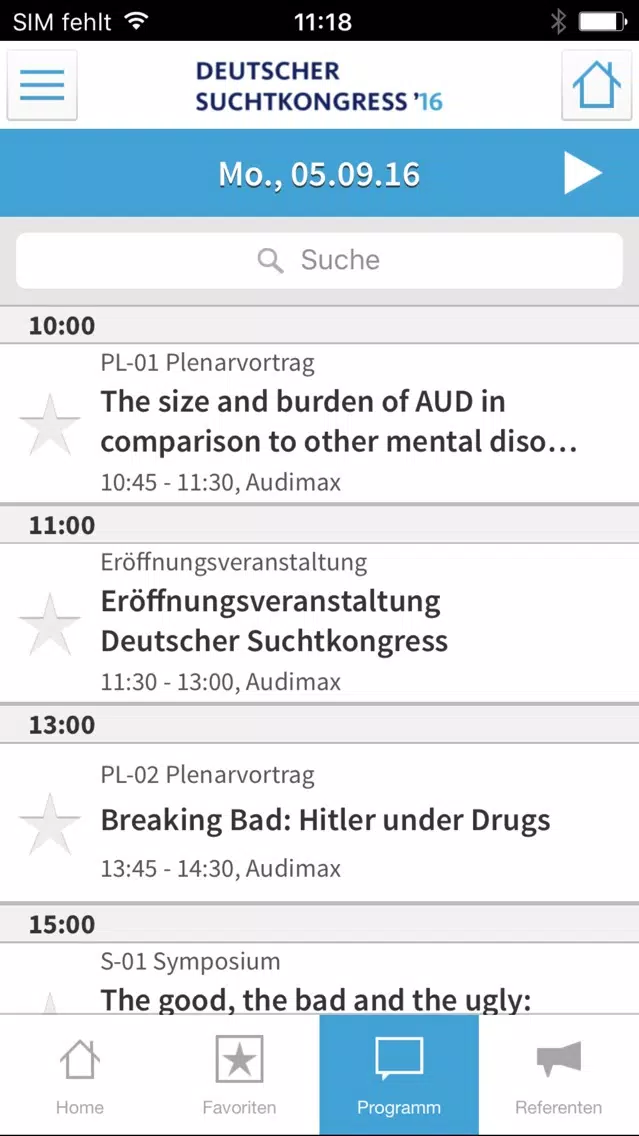Switch to the Home tab

[80, 1074]
